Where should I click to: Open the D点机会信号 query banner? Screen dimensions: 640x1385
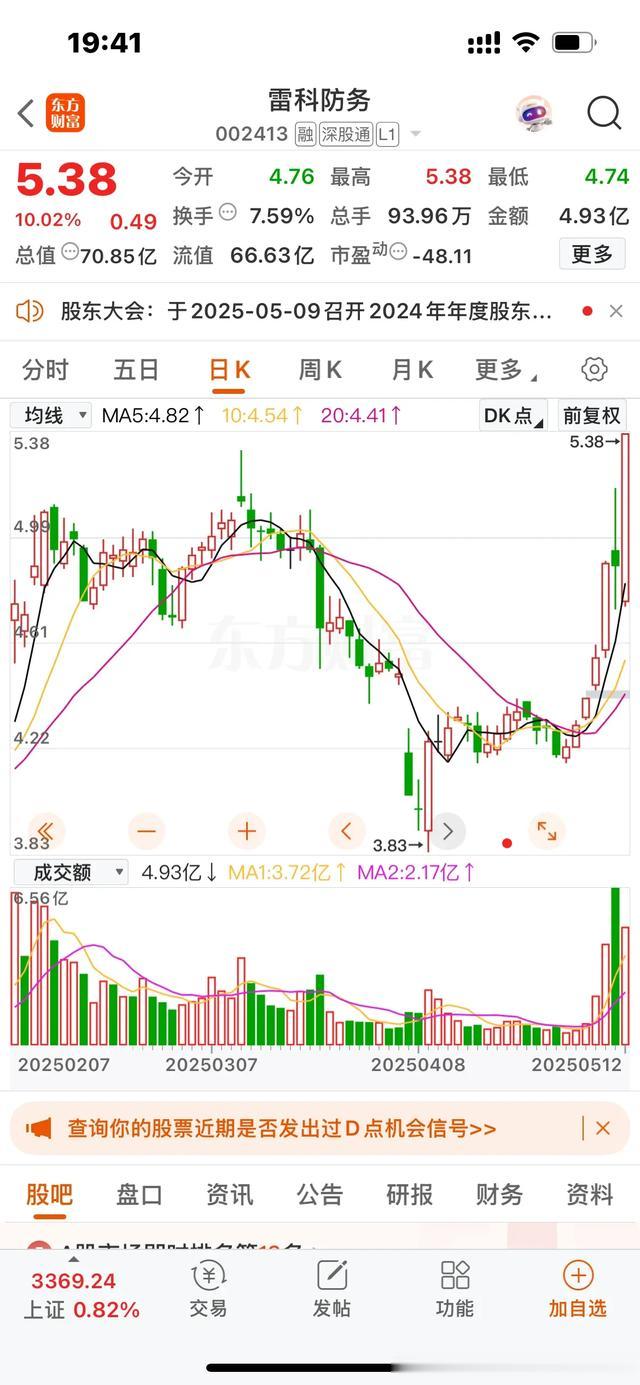pyautogui.click(x=282, y=1129)
